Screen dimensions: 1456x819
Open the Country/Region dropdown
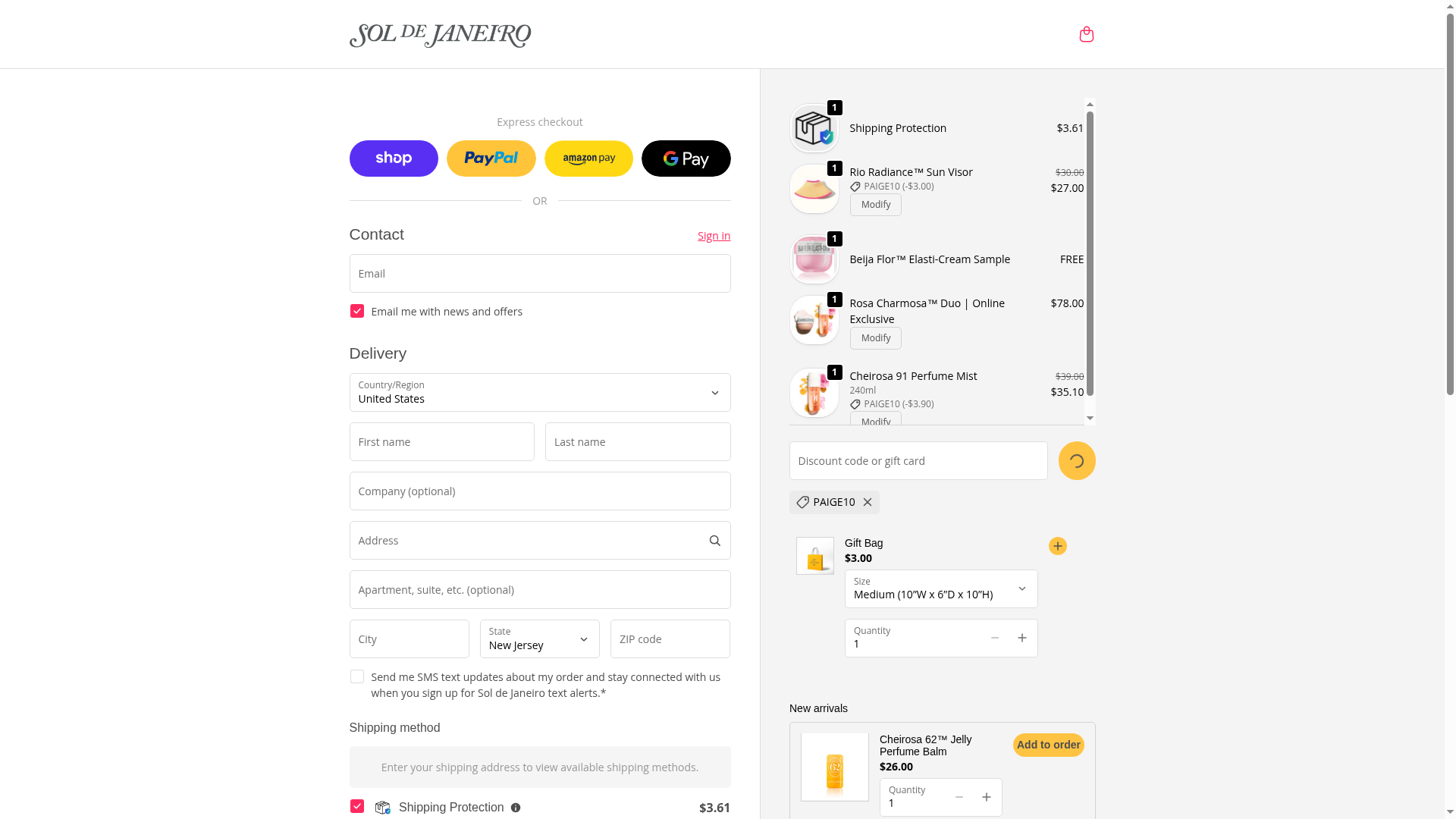pos(539,392)
